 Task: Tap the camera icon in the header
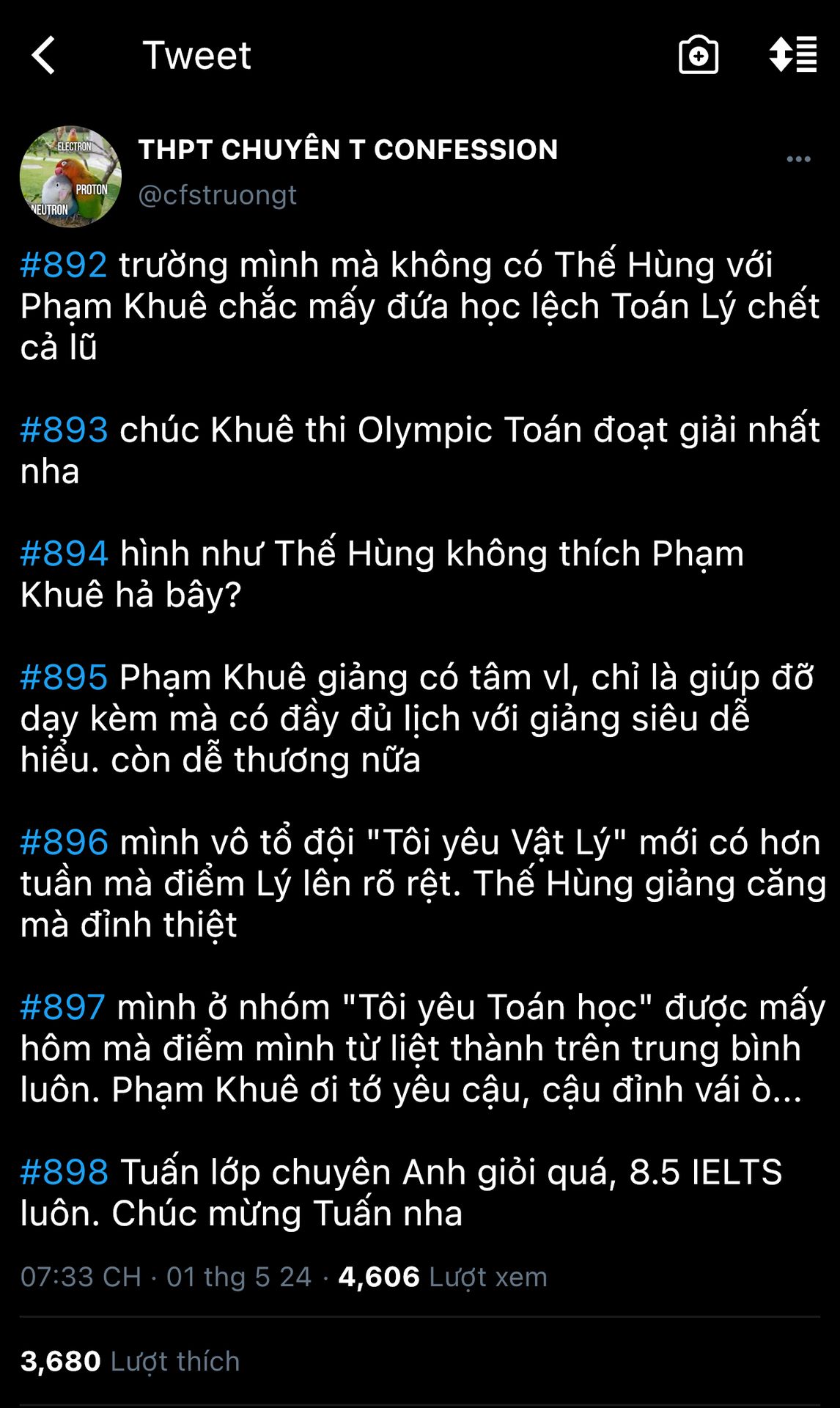[x=698, y=55]
